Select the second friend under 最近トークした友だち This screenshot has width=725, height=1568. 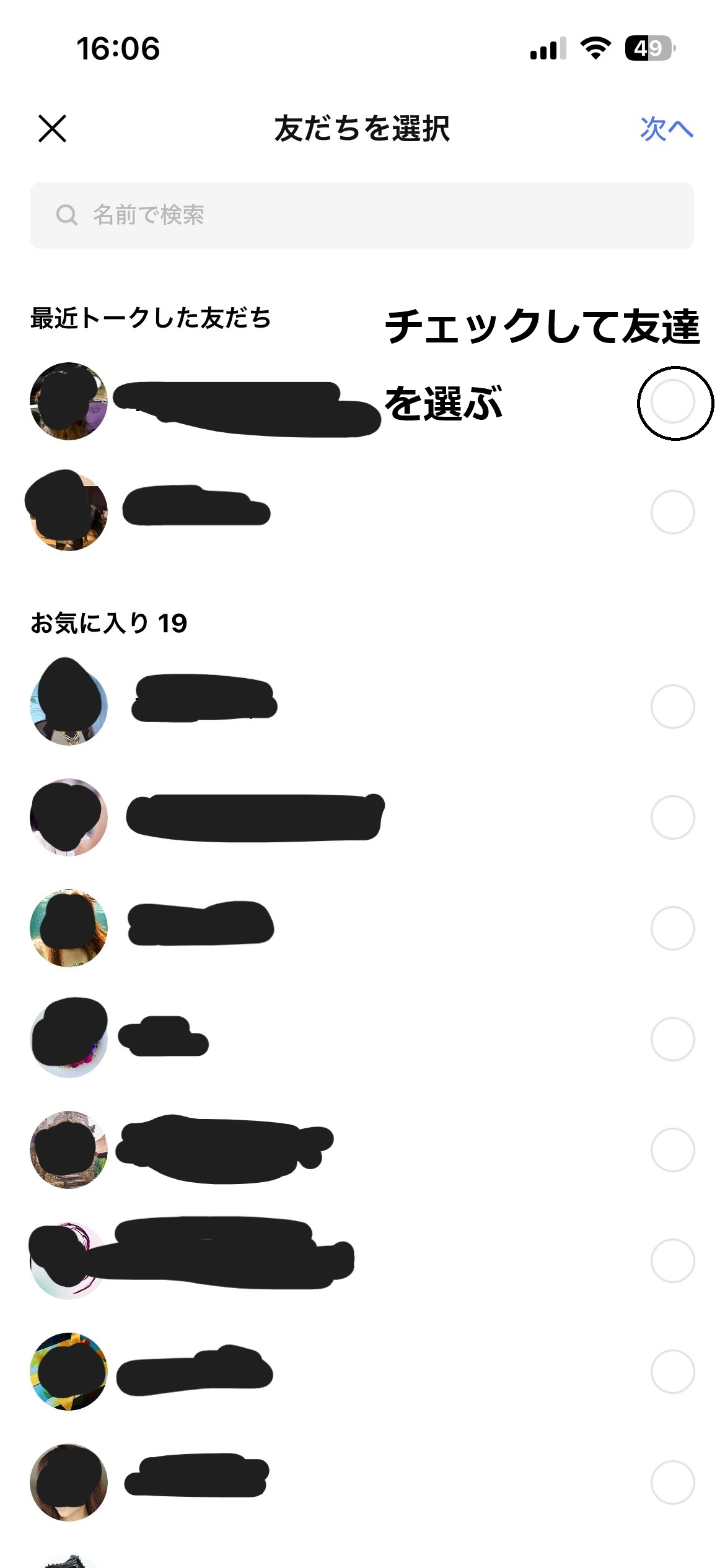672,512
